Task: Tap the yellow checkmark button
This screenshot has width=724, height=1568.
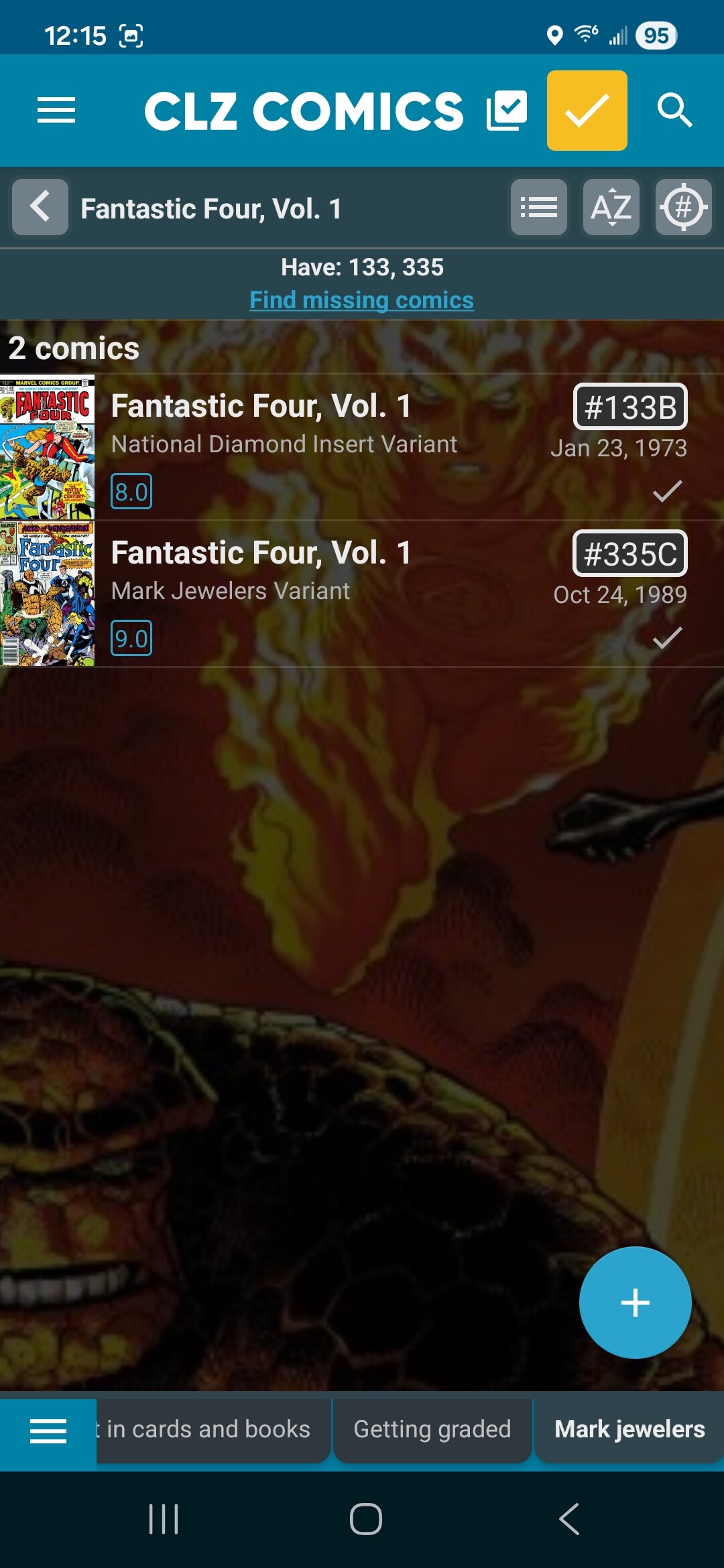Action: [x=587, y=111]
